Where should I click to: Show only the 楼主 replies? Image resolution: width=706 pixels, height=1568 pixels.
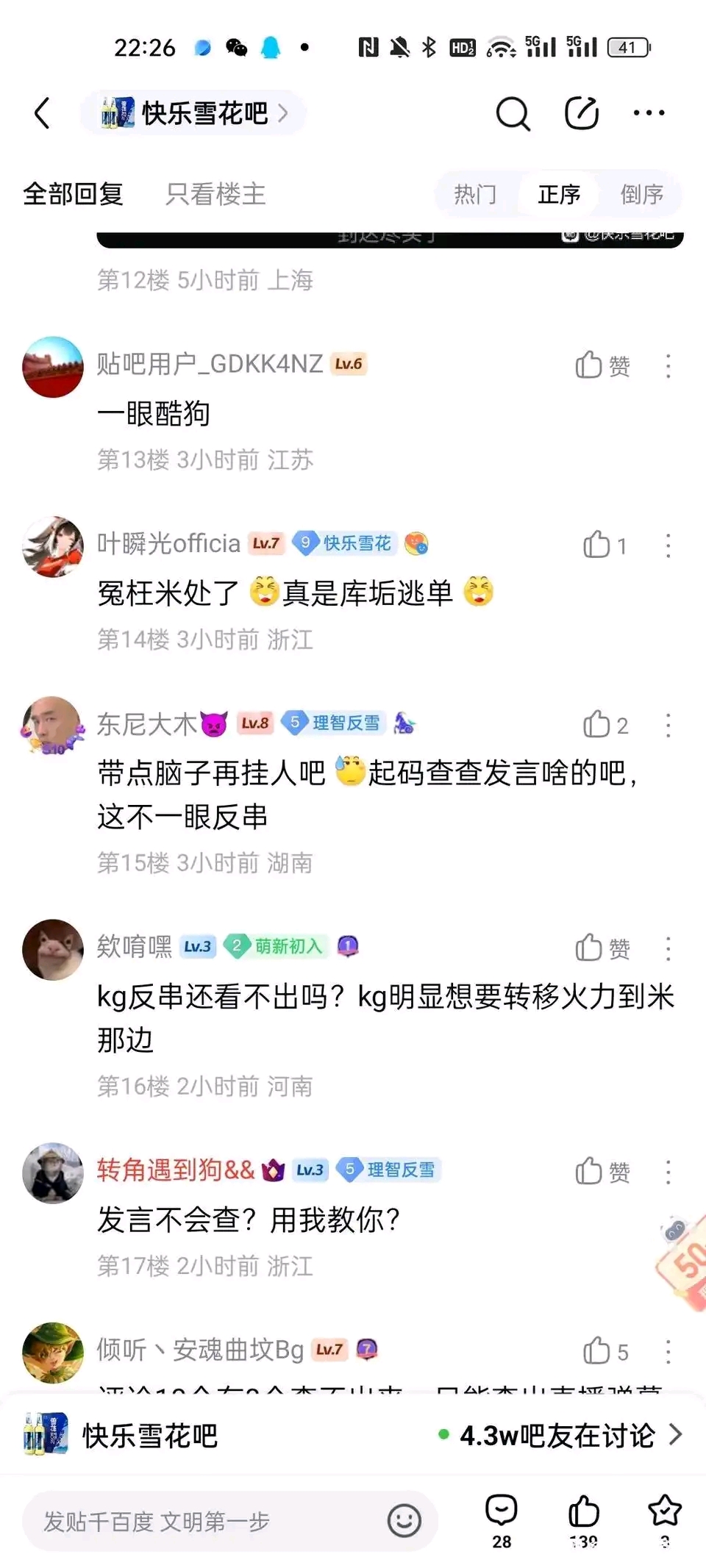[x=215, y=194]
